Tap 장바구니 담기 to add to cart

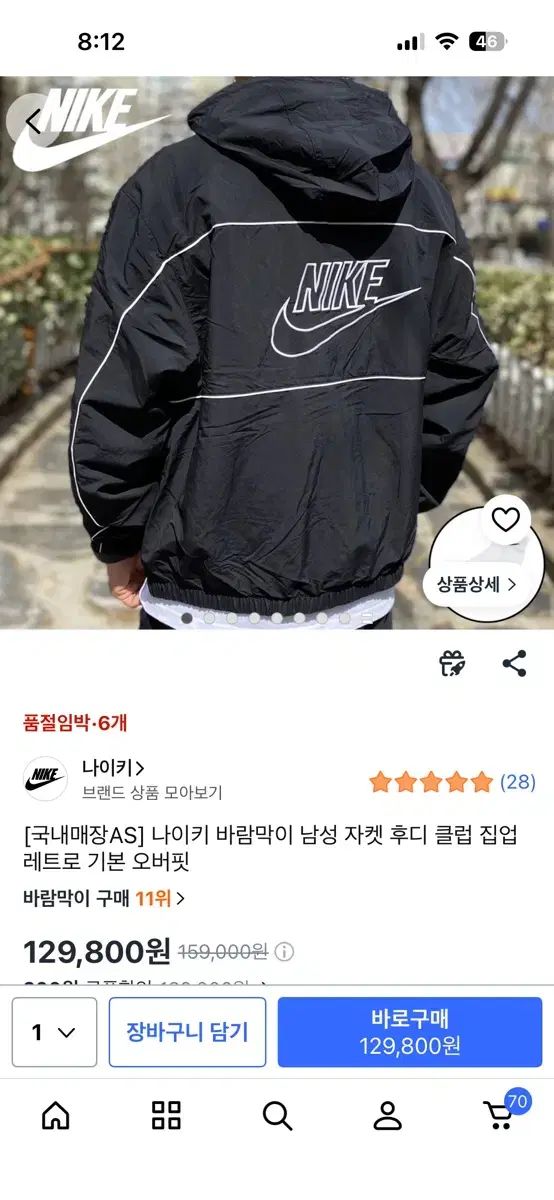[187, 1032]
